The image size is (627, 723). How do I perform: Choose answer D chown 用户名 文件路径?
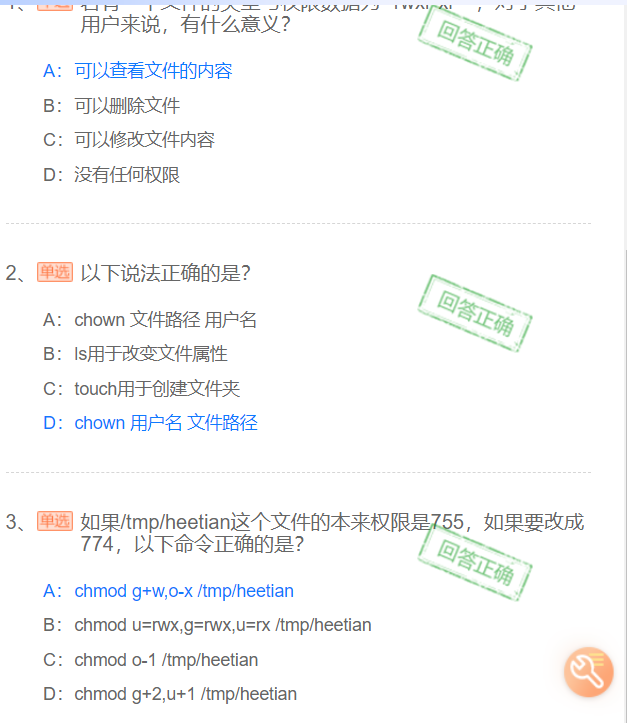150,423
